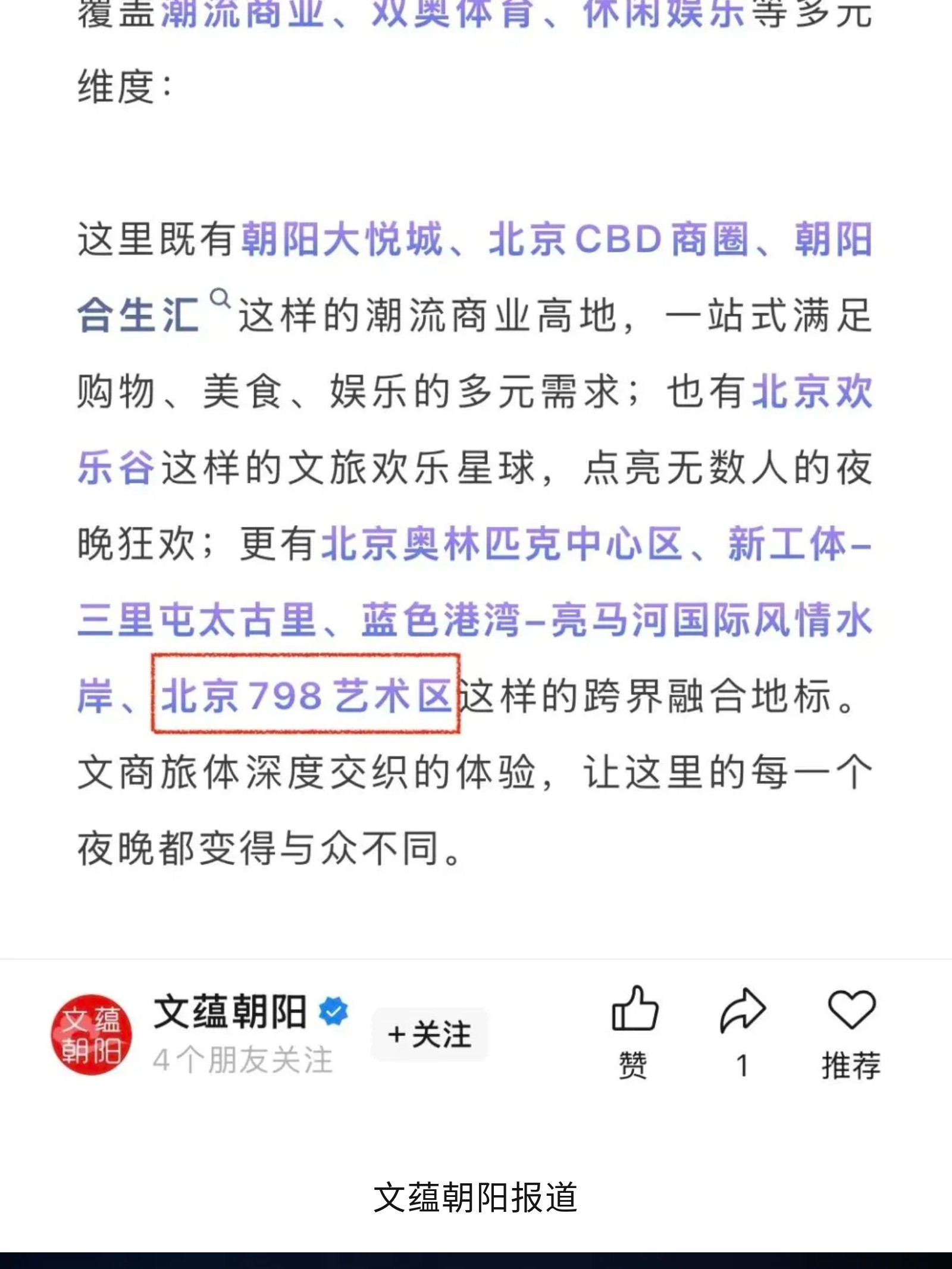Screen dimensions: 952x1269
Task: Open the 文蕴朝阳 account avatar
Action: (91, 1035)
